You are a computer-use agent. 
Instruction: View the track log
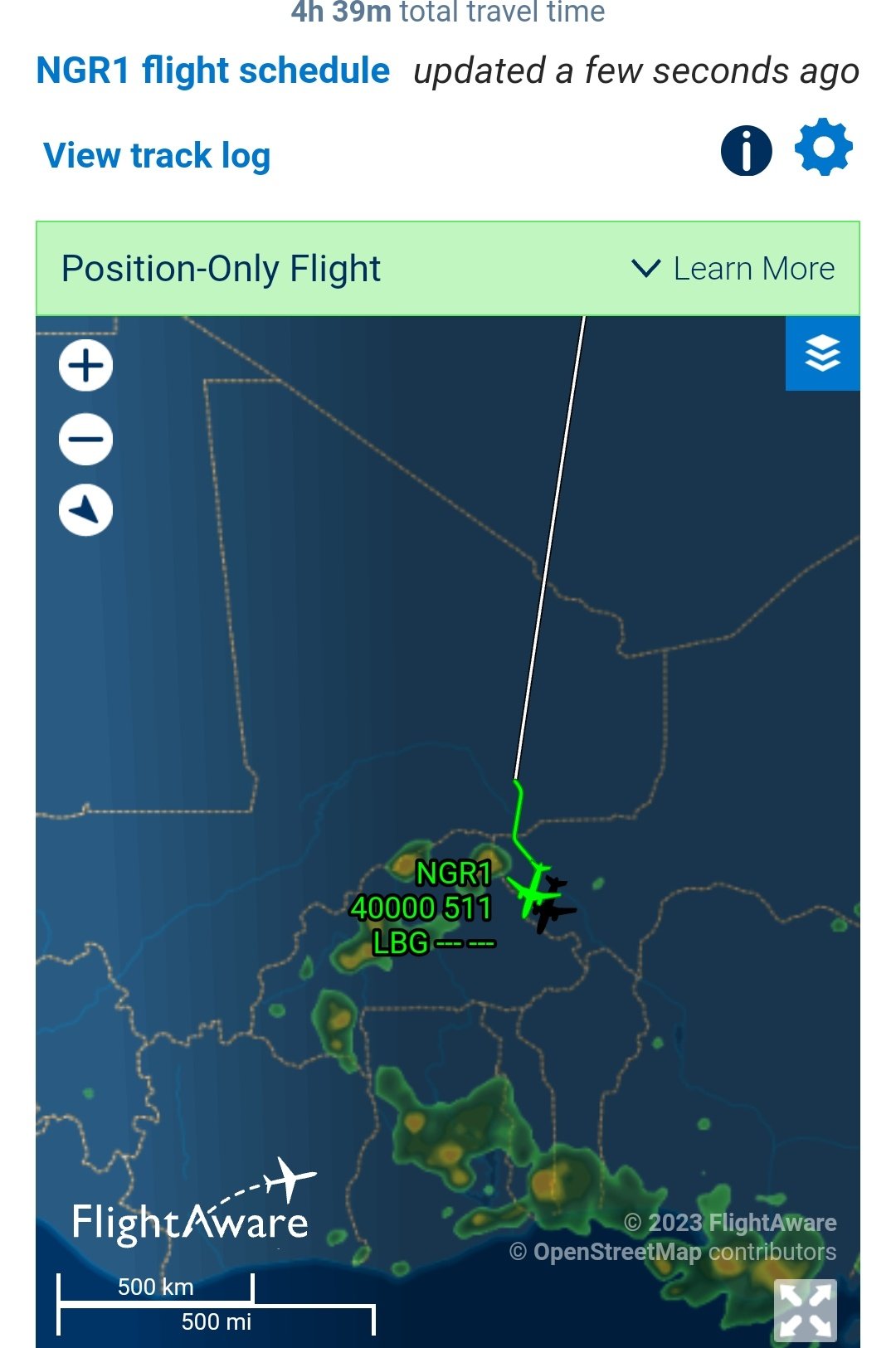157,156
